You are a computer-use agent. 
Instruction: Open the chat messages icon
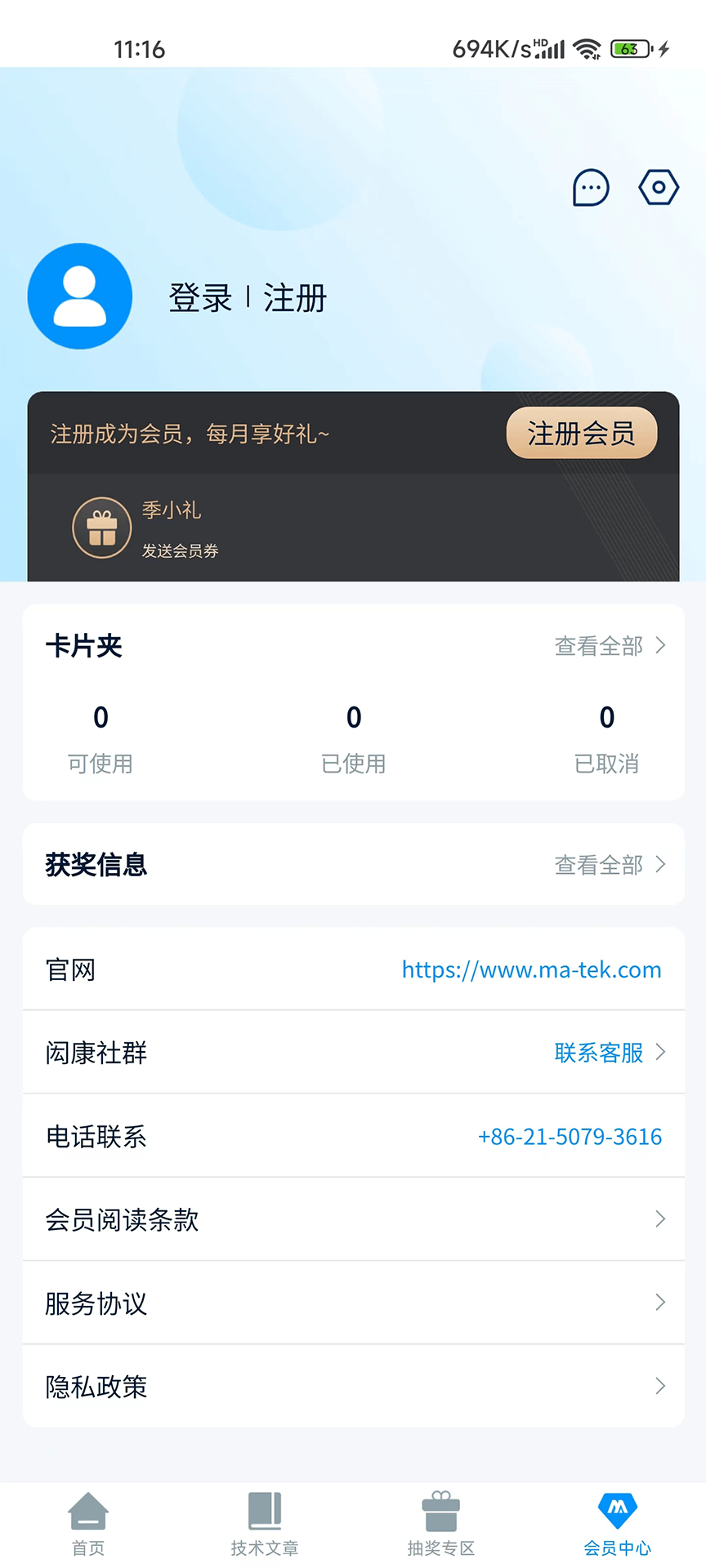coord(590,188)
